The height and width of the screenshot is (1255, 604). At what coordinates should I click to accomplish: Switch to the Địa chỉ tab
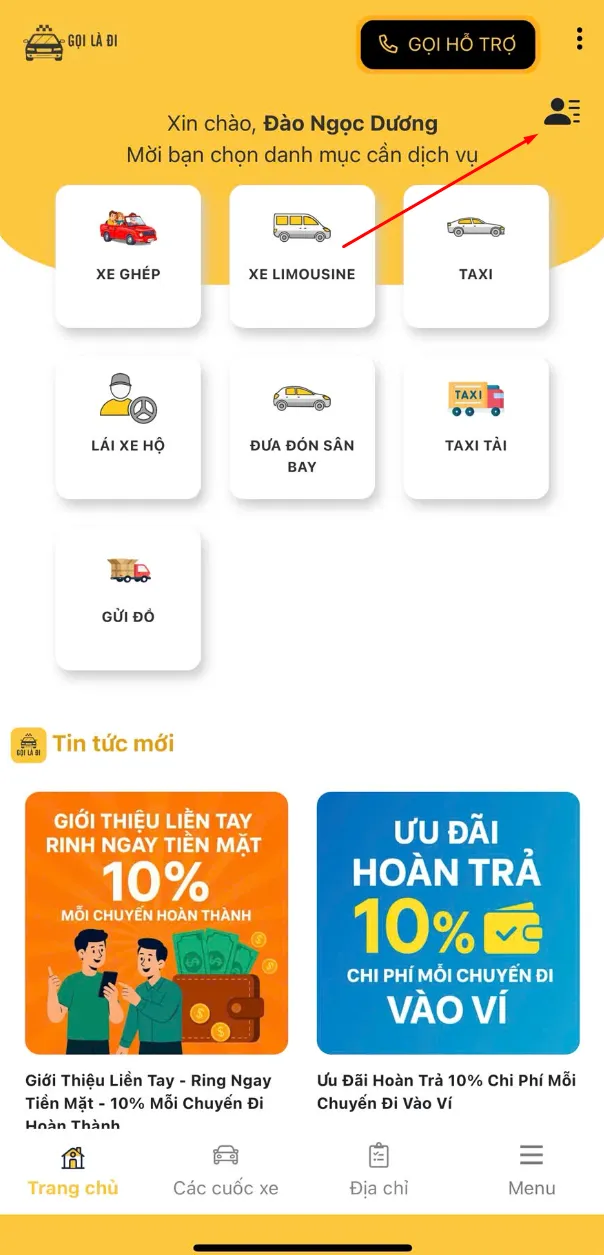[379, 1171]
